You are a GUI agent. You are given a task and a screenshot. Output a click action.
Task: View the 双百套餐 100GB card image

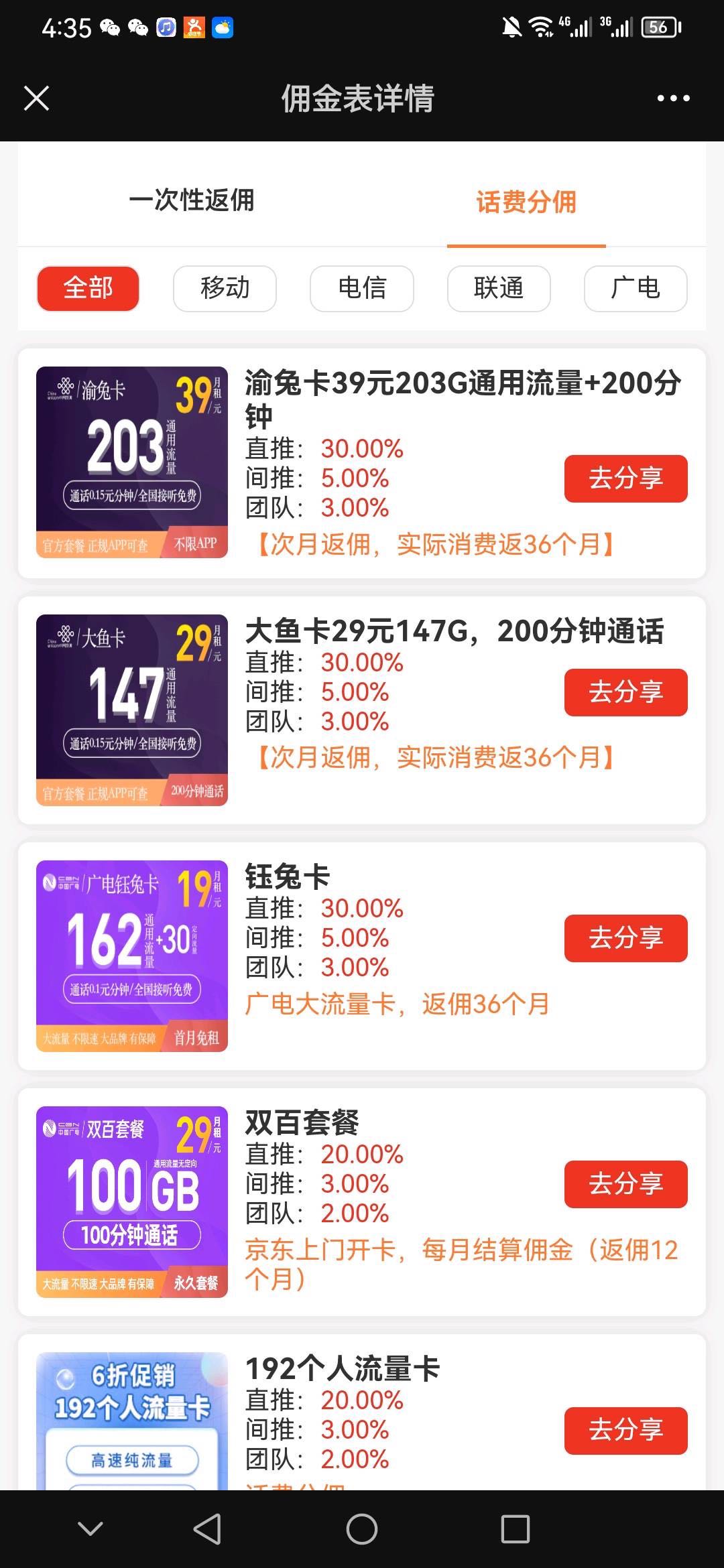click(132, 1201)
